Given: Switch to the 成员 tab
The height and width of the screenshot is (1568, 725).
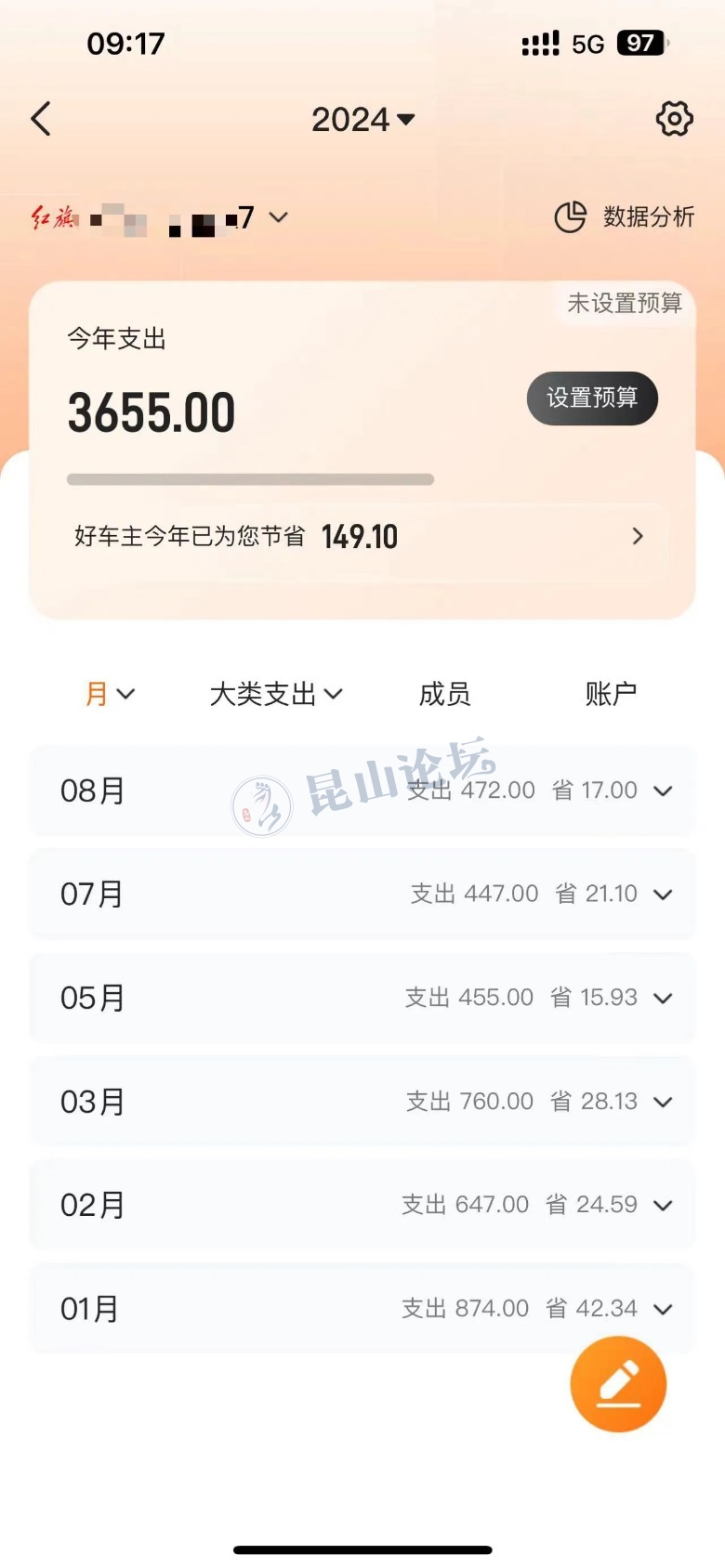Looking at the screenshot, I should click(x=444, y=694).
